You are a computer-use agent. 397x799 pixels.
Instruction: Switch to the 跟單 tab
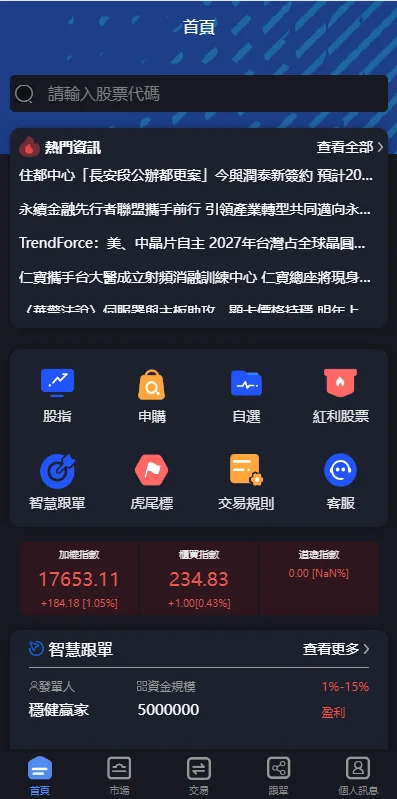pyautogui.click(x=278, y=776)
